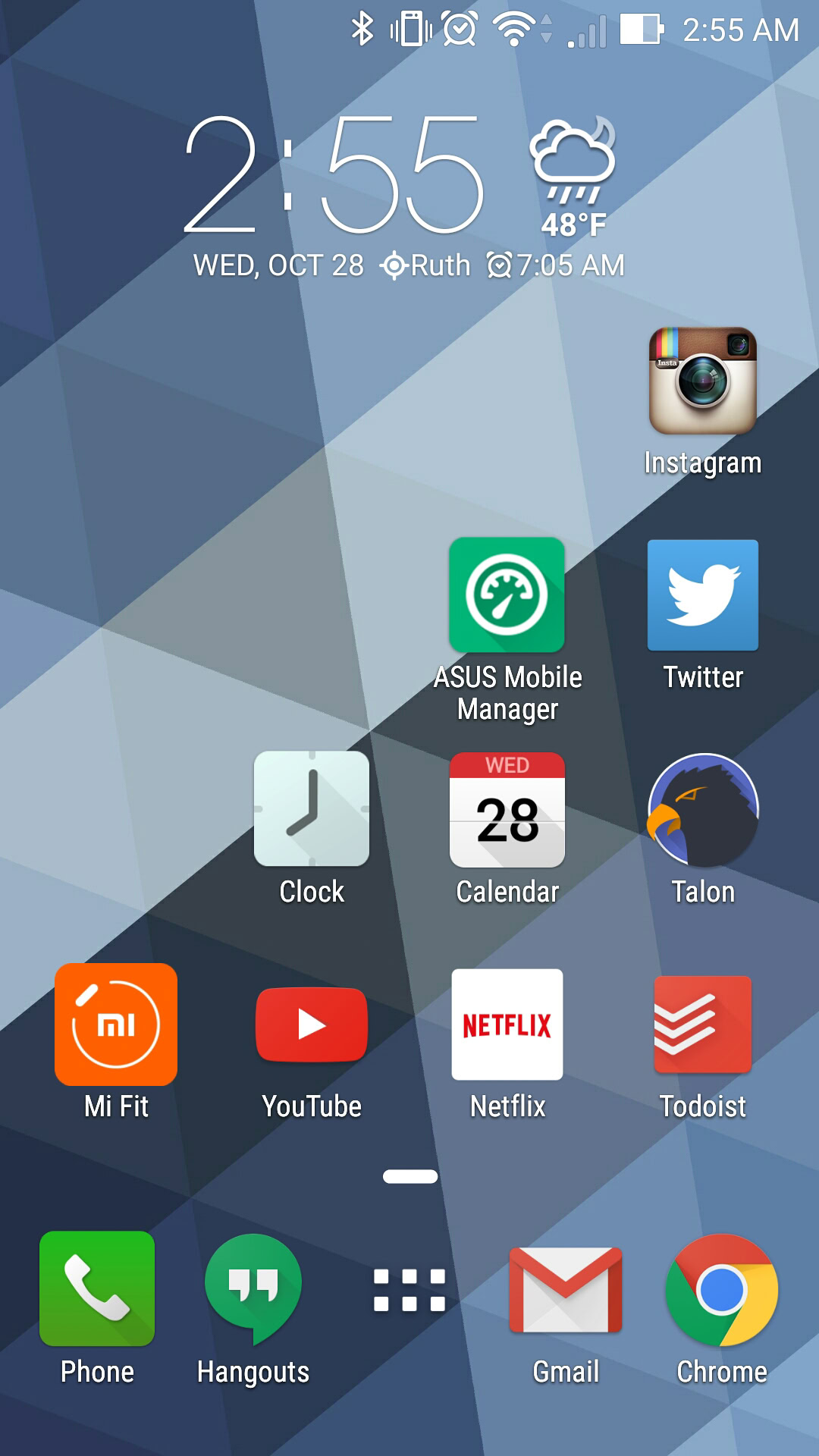Open the Twitter app
This screenshot has height=1456, width=819.
(x=702, y=595)
